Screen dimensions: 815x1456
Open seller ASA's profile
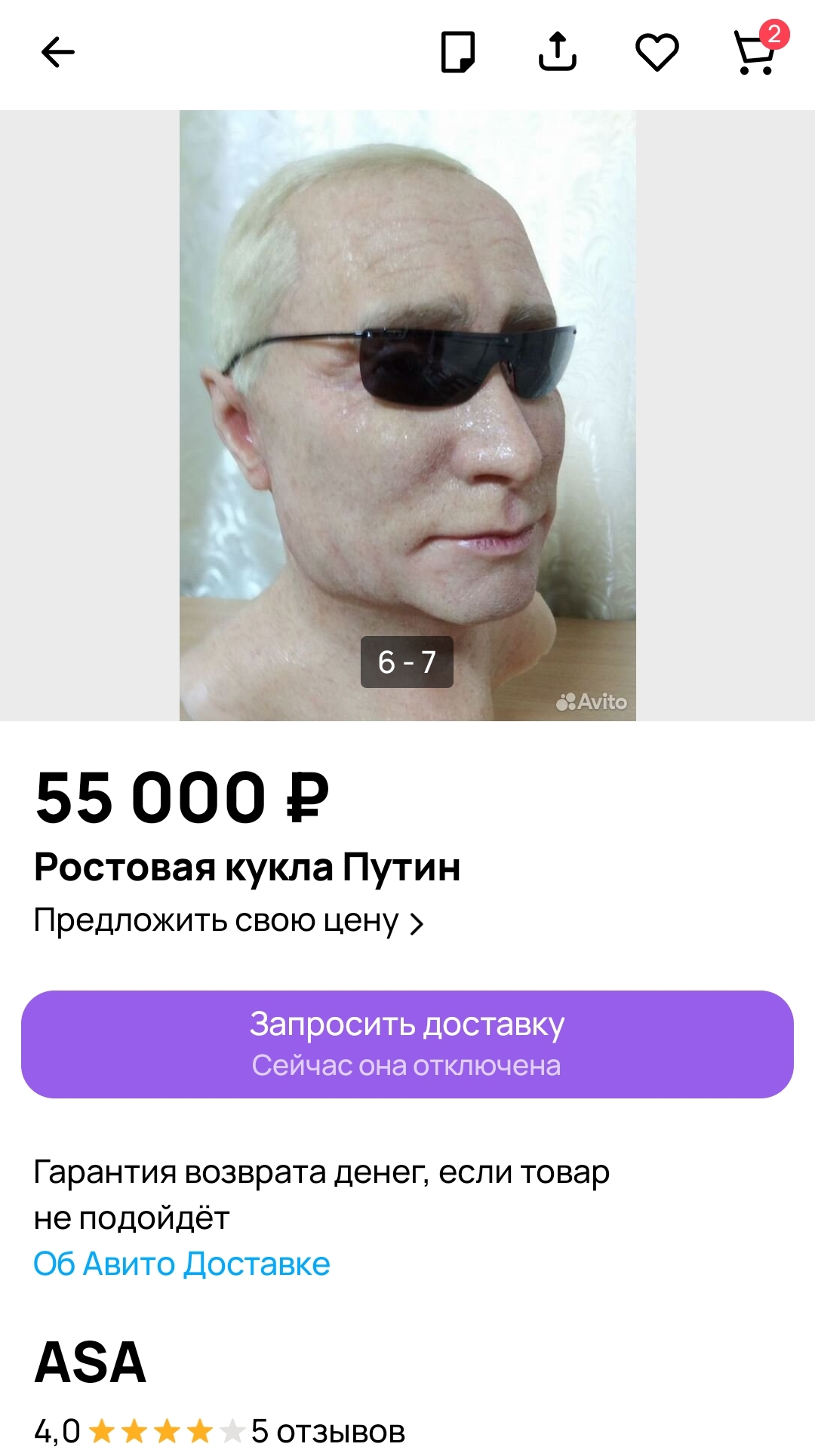point(91,1362)
